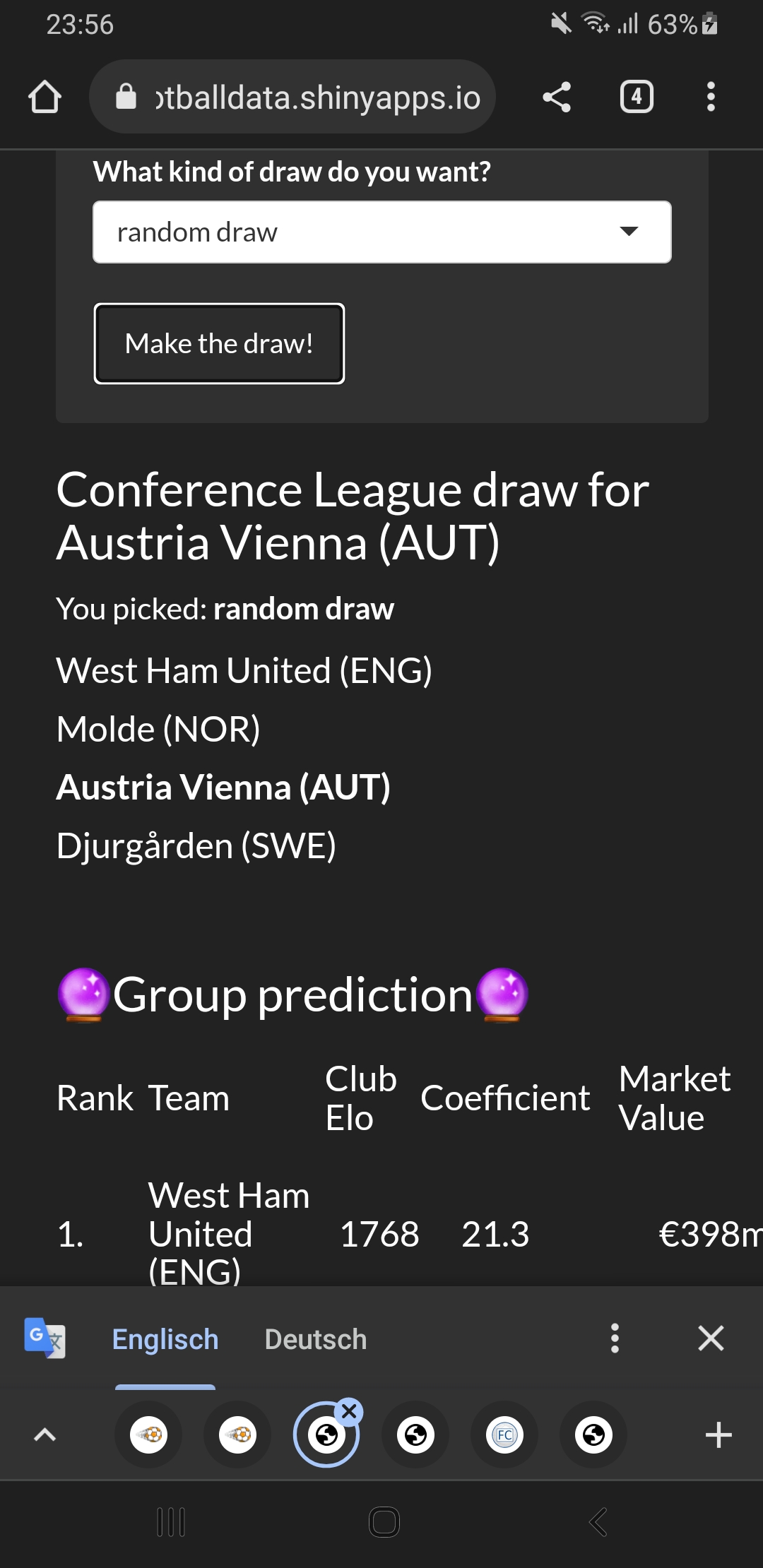Tap Make the draw! button
763x1568 pixels.
(x=219, y=344)
